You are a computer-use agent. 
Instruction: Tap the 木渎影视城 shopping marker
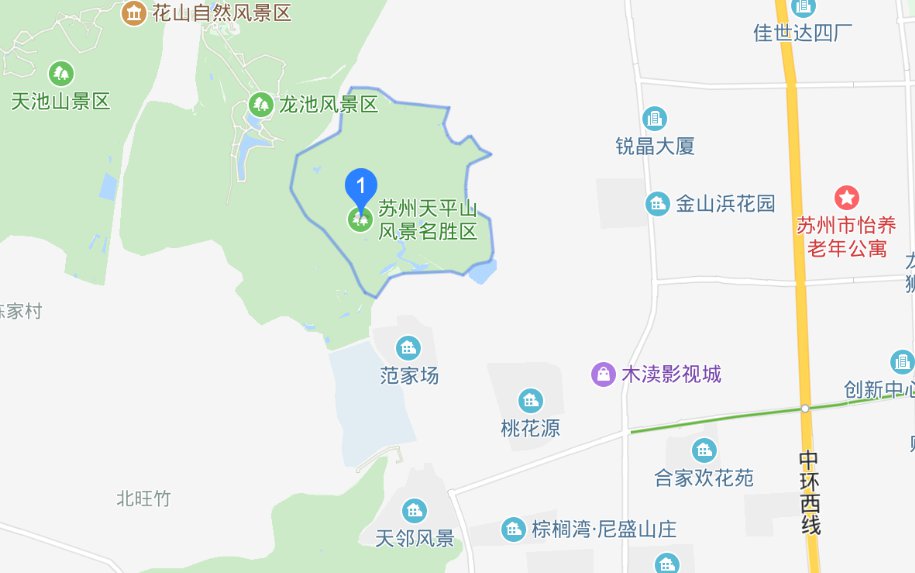[603, 375]
